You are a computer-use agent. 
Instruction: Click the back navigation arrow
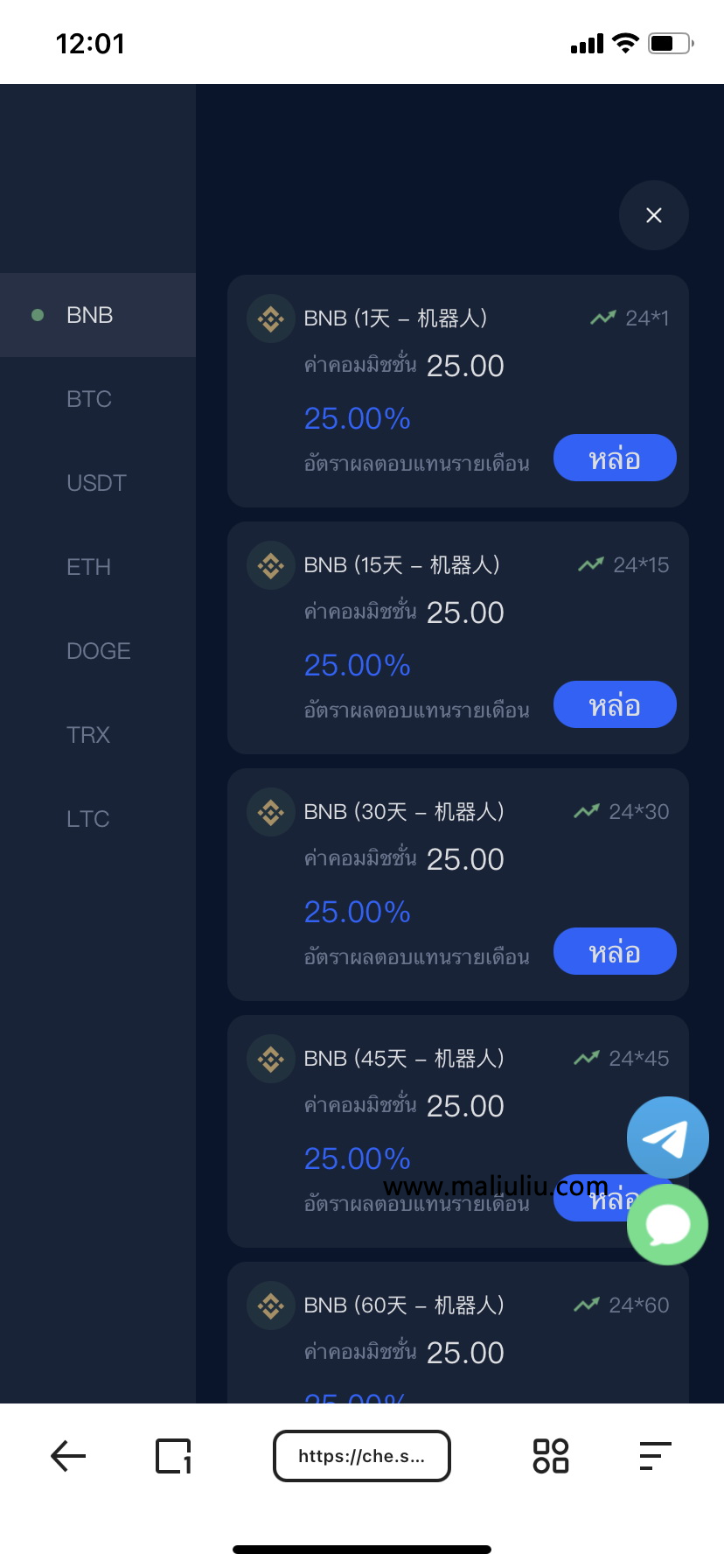[67, 1455]
